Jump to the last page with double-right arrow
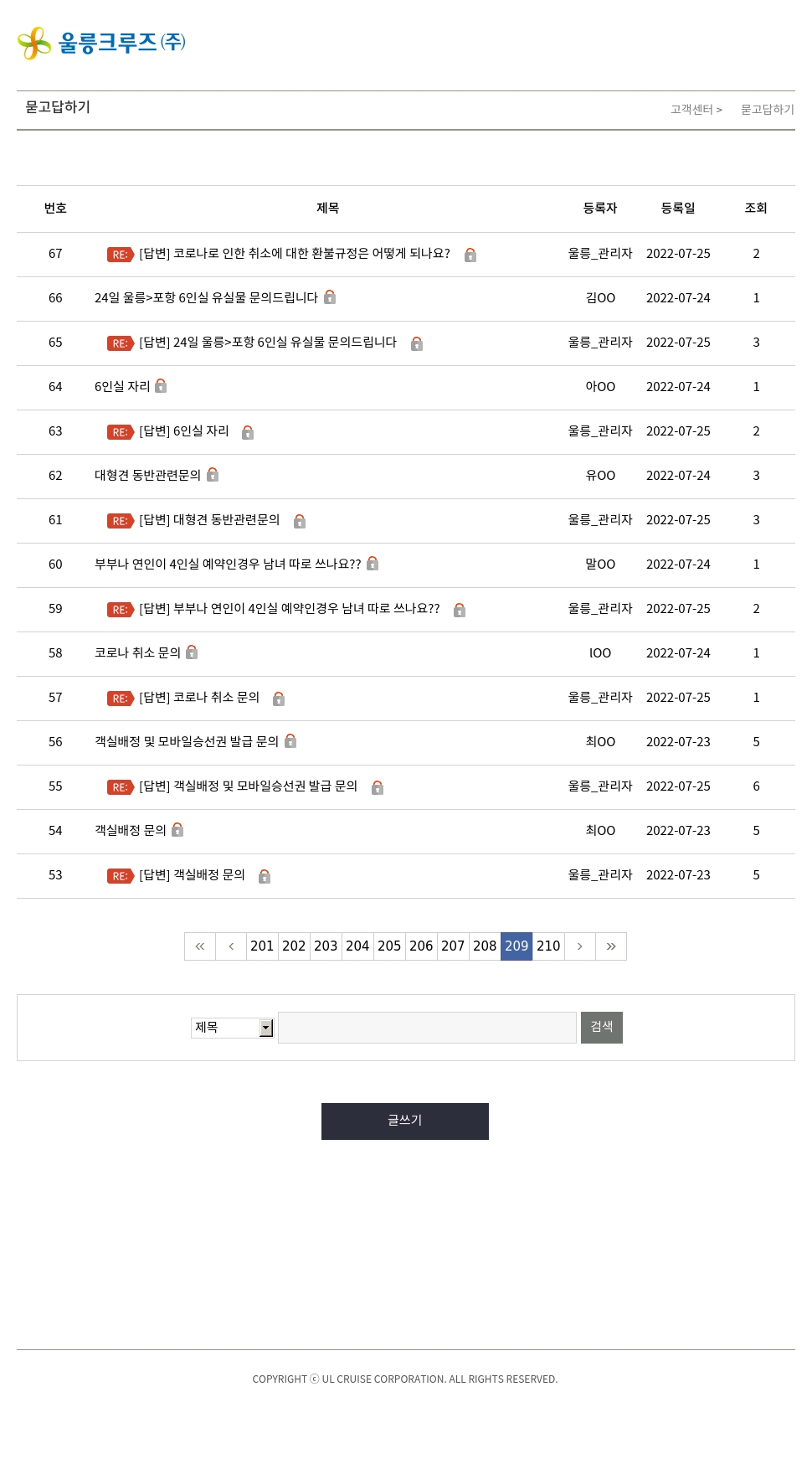 tap(611, 946)
